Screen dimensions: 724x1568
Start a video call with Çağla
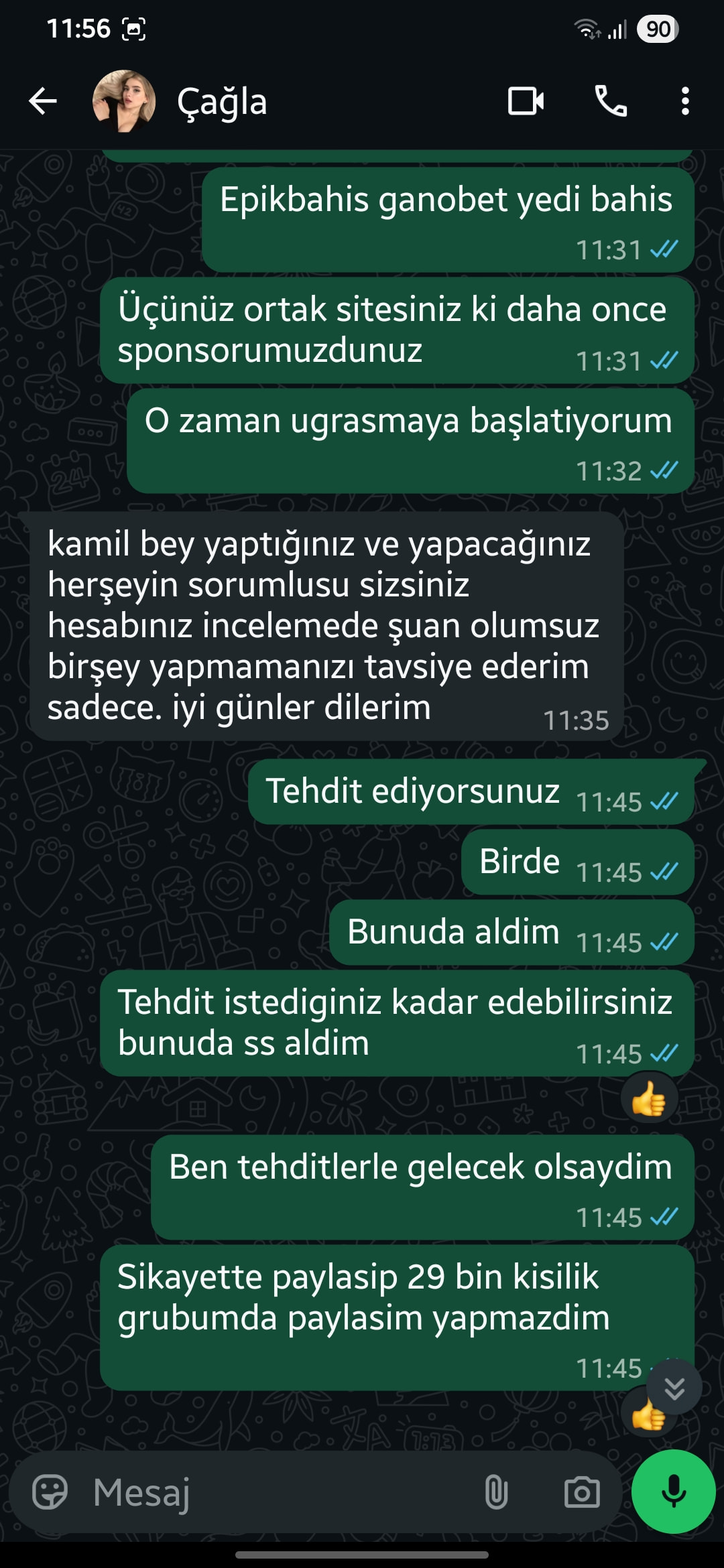(x=526, y=102)
